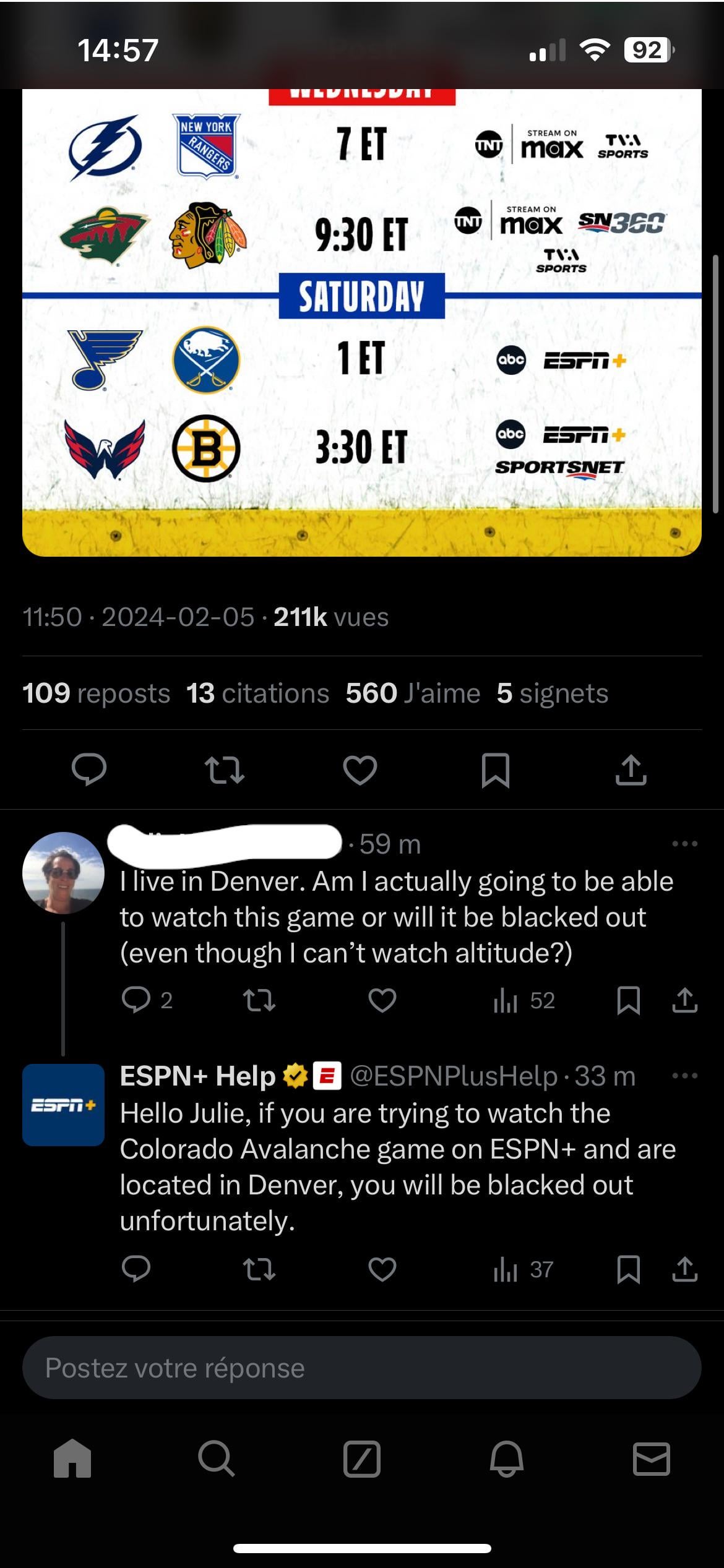View the list of 109 reposts

(x=96, y=693)
